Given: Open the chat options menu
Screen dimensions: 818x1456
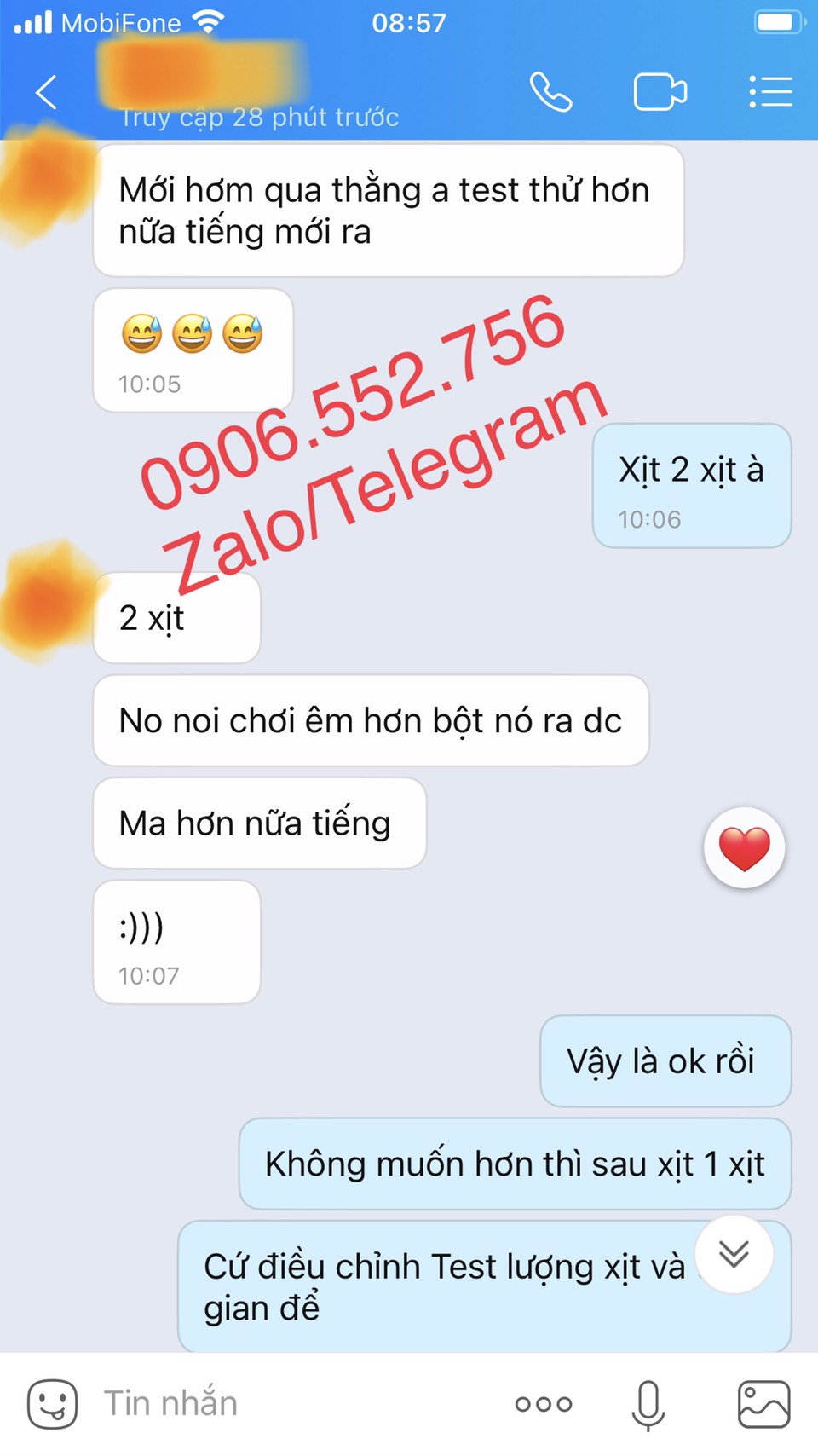Looking at the screenshot, I should (770, 92).
